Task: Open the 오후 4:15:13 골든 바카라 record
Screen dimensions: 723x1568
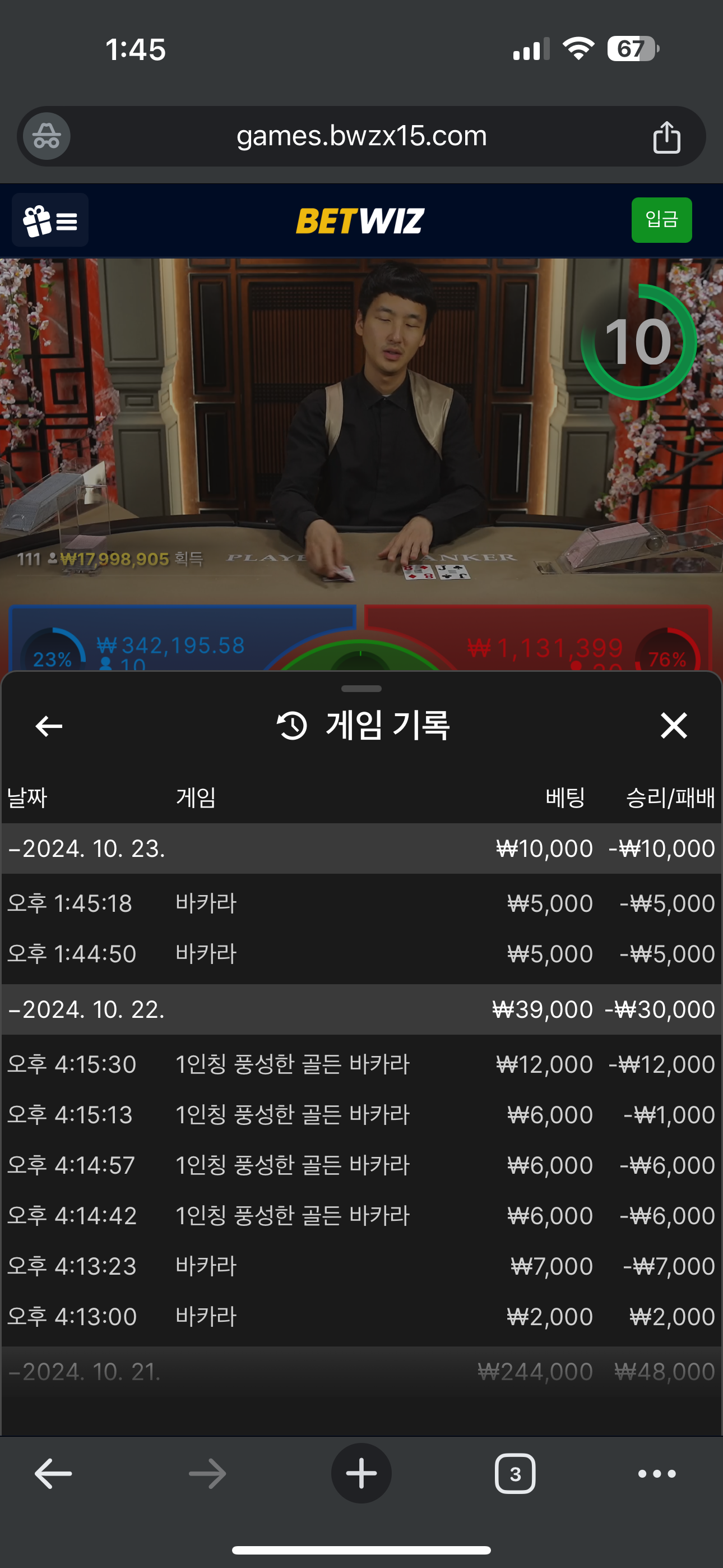Action: coord(361,1115)
